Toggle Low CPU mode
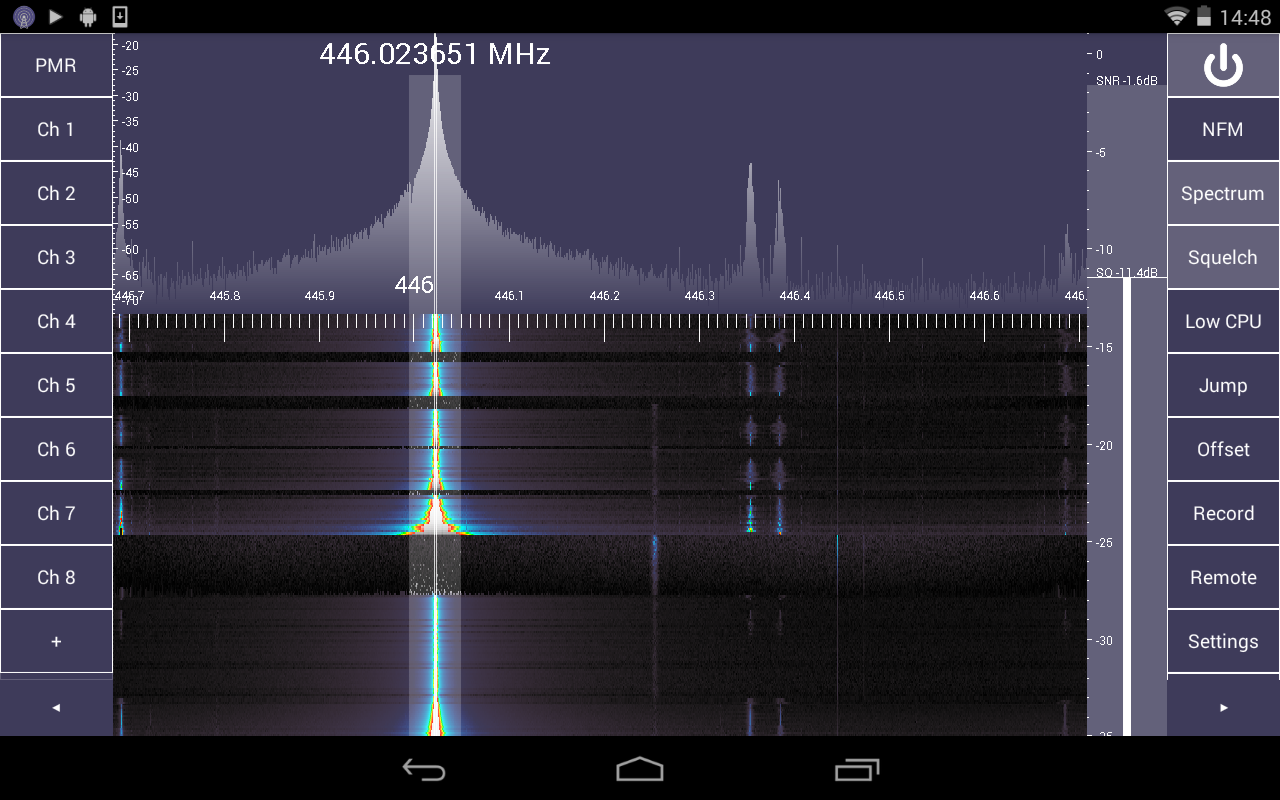The width and height of the screenshot is (1280, 800). (x=1223, y=322)
